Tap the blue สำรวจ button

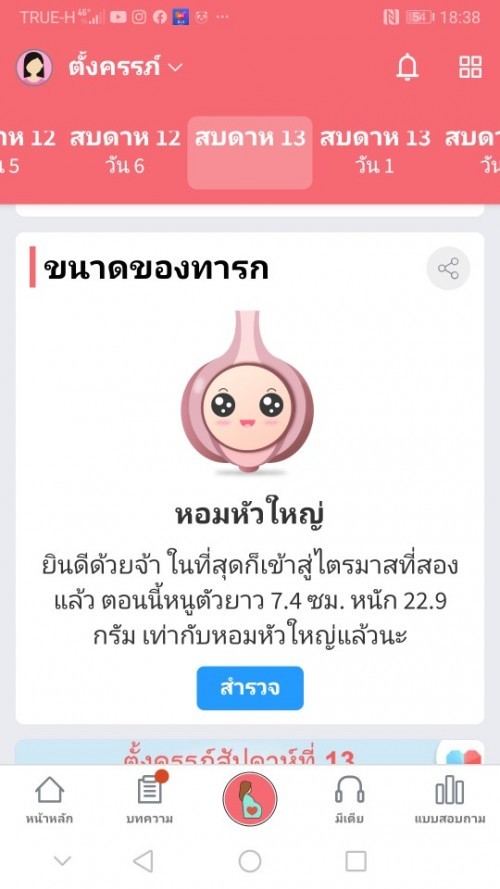(250, 688)
